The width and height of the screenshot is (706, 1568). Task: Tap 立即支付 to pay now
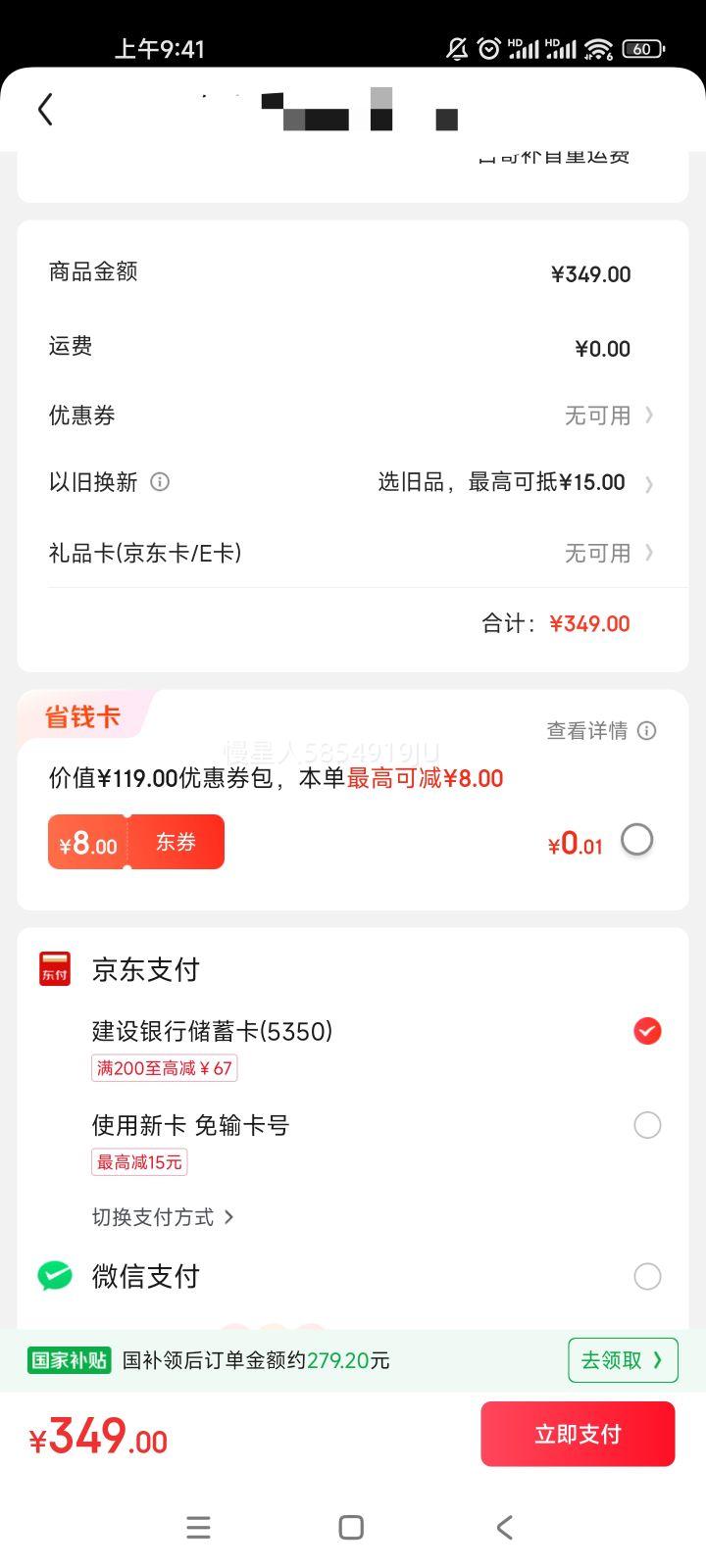(578, 1434)
